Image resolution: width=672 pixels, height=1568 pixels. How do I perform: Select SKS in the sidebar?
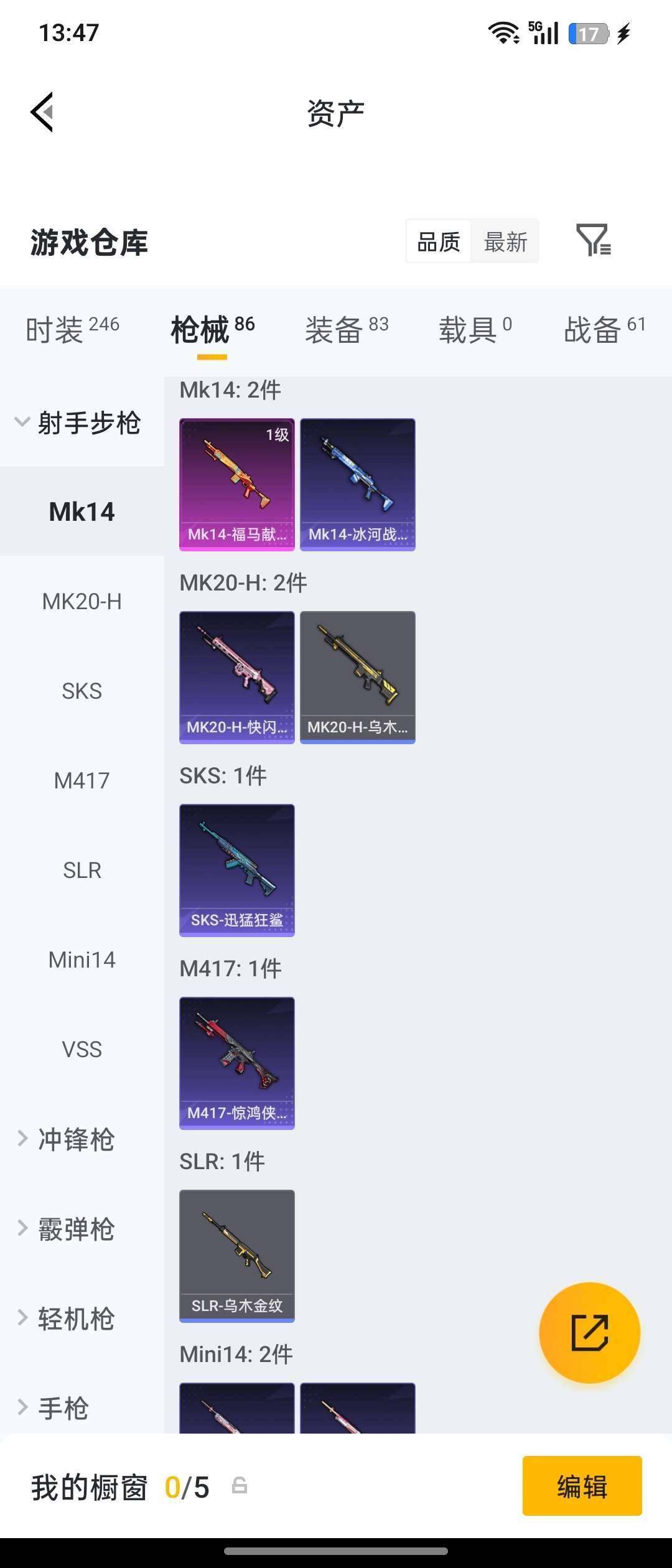click(82, 691)
